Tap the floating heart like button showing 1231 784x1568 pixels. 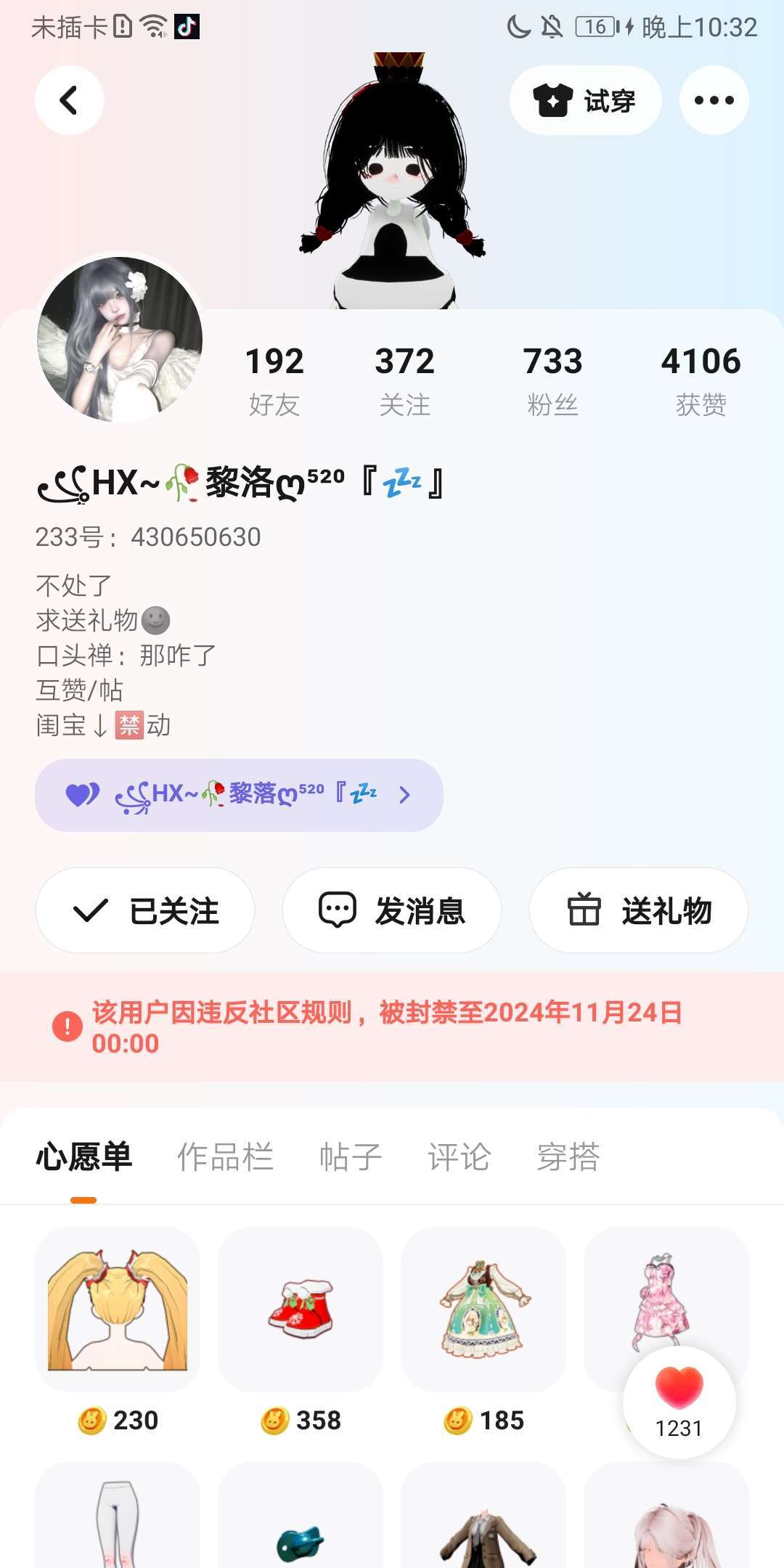[x=679, y=1402]
